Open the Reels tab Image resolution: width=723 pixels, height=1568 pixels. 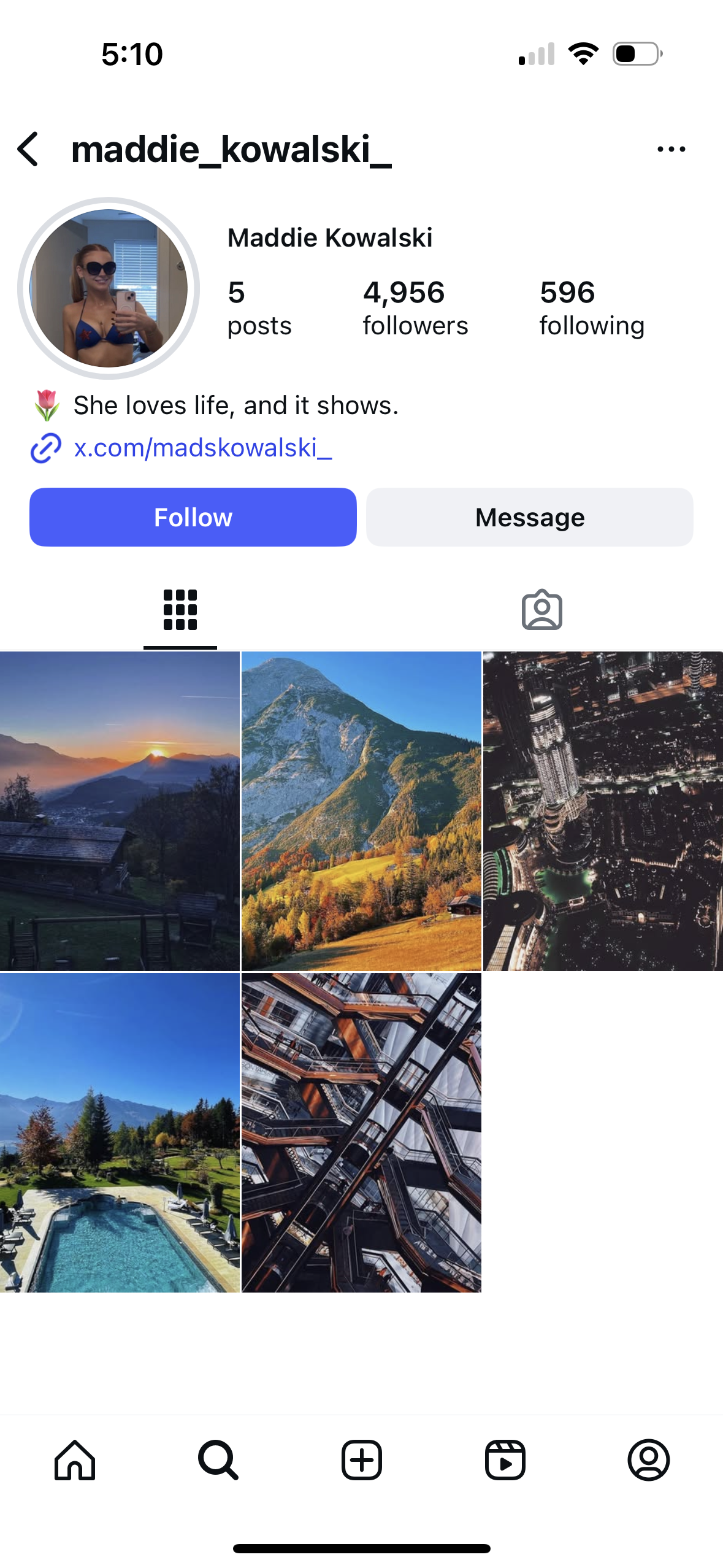click(x=505, y=1460)
